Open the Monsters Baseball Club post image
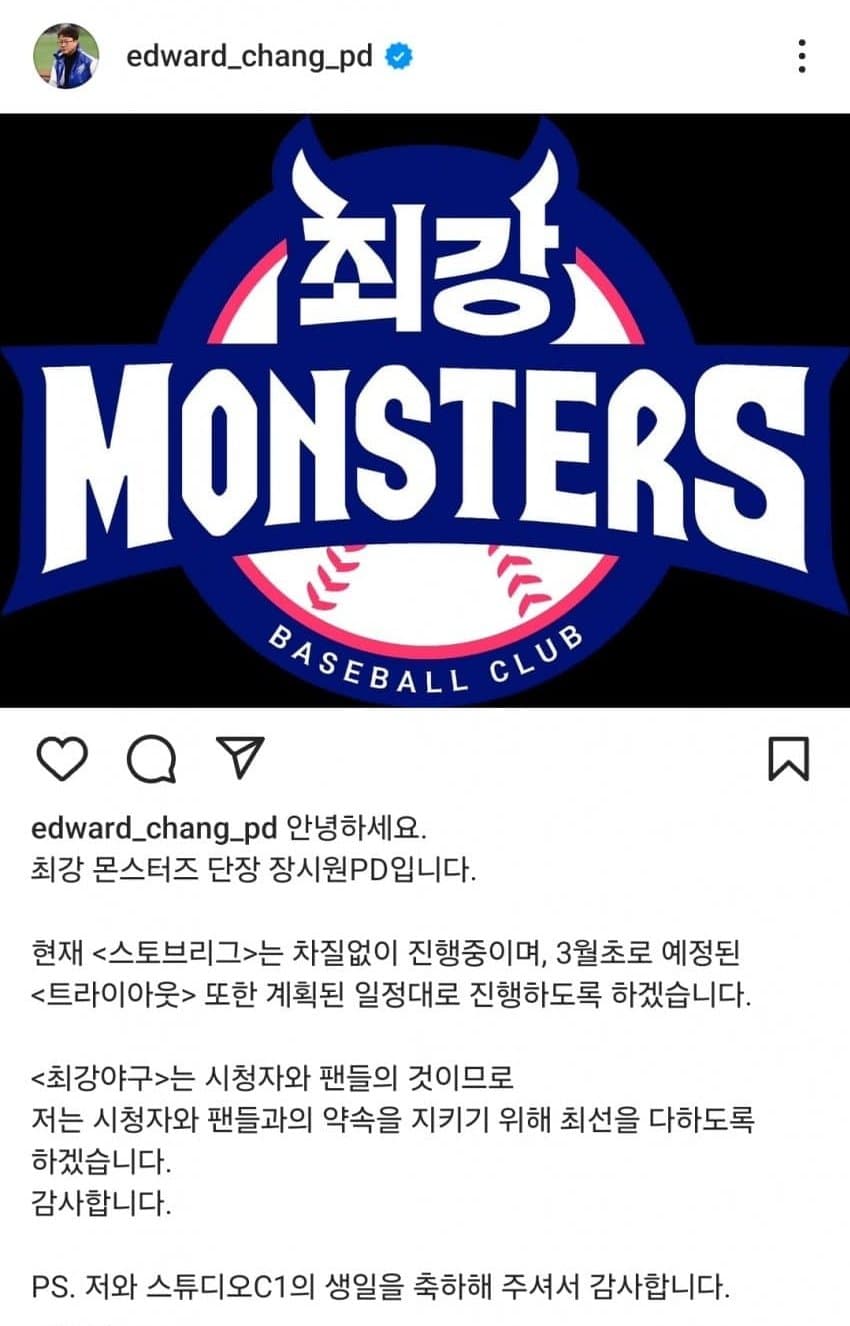This screenshot has width=850, height=1326. click(x=425, y=410)
